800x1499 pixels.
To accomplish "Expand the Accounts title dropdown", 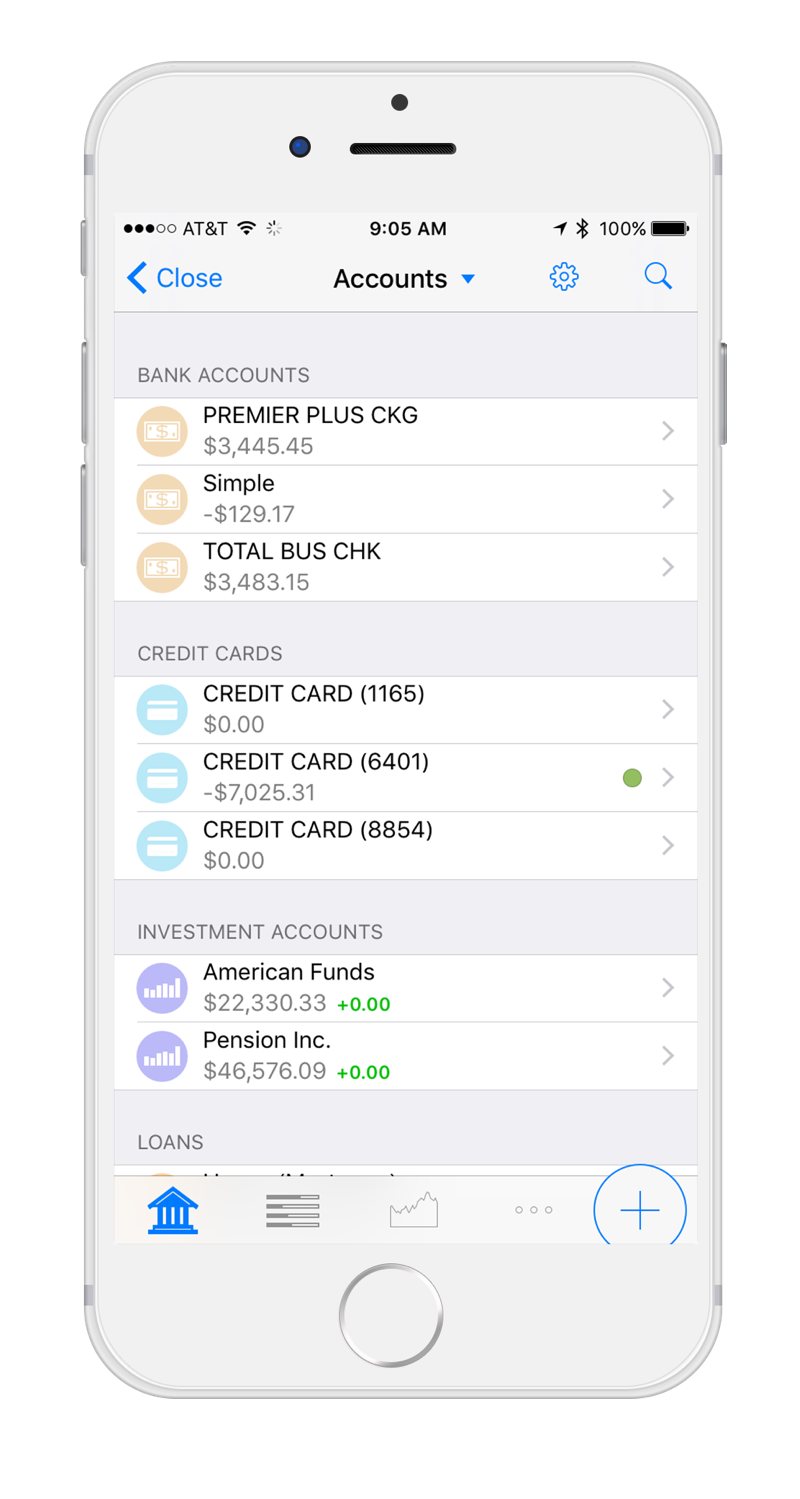I will (x=405, y=279).
